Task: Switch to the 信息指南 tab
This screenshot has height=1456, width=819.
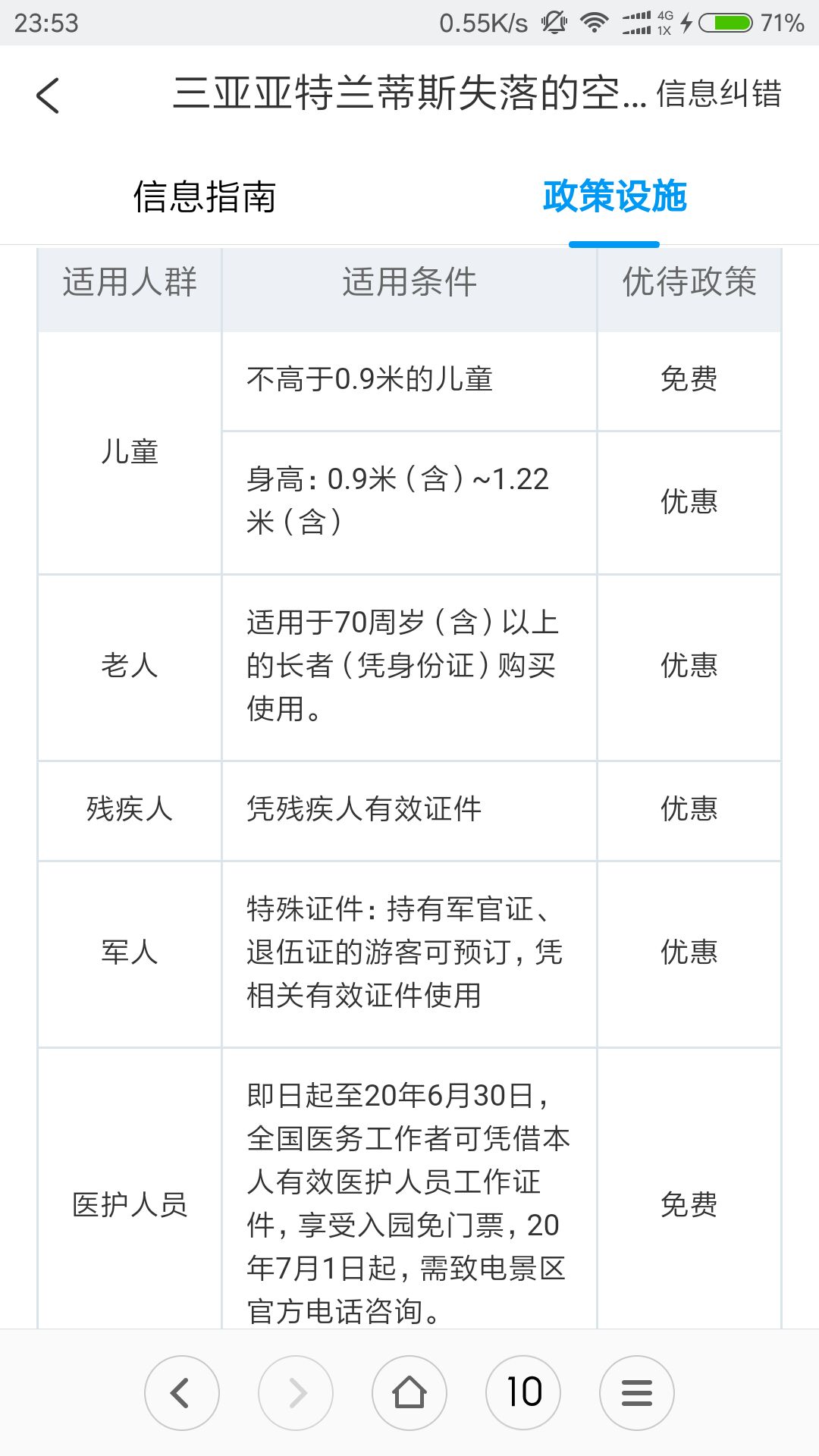Action: (x=205, y=196)
